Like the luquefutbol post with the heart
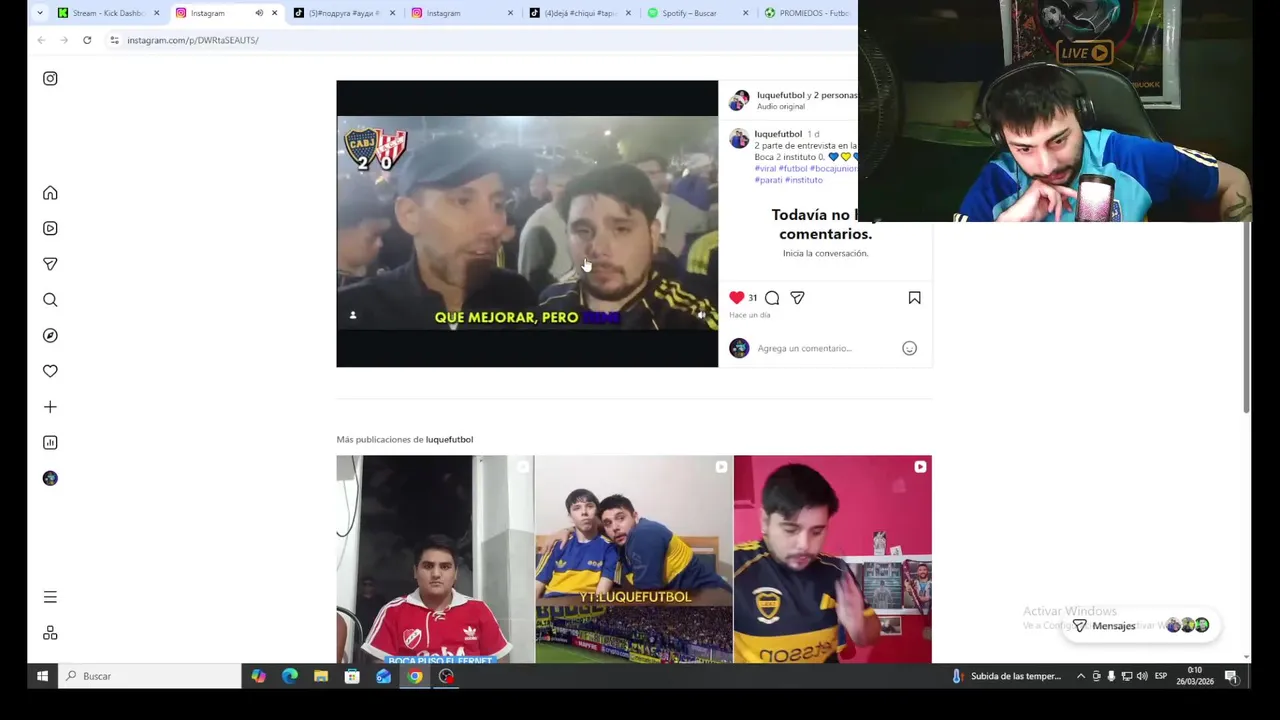1280x720 pixels. coord(737,298)
